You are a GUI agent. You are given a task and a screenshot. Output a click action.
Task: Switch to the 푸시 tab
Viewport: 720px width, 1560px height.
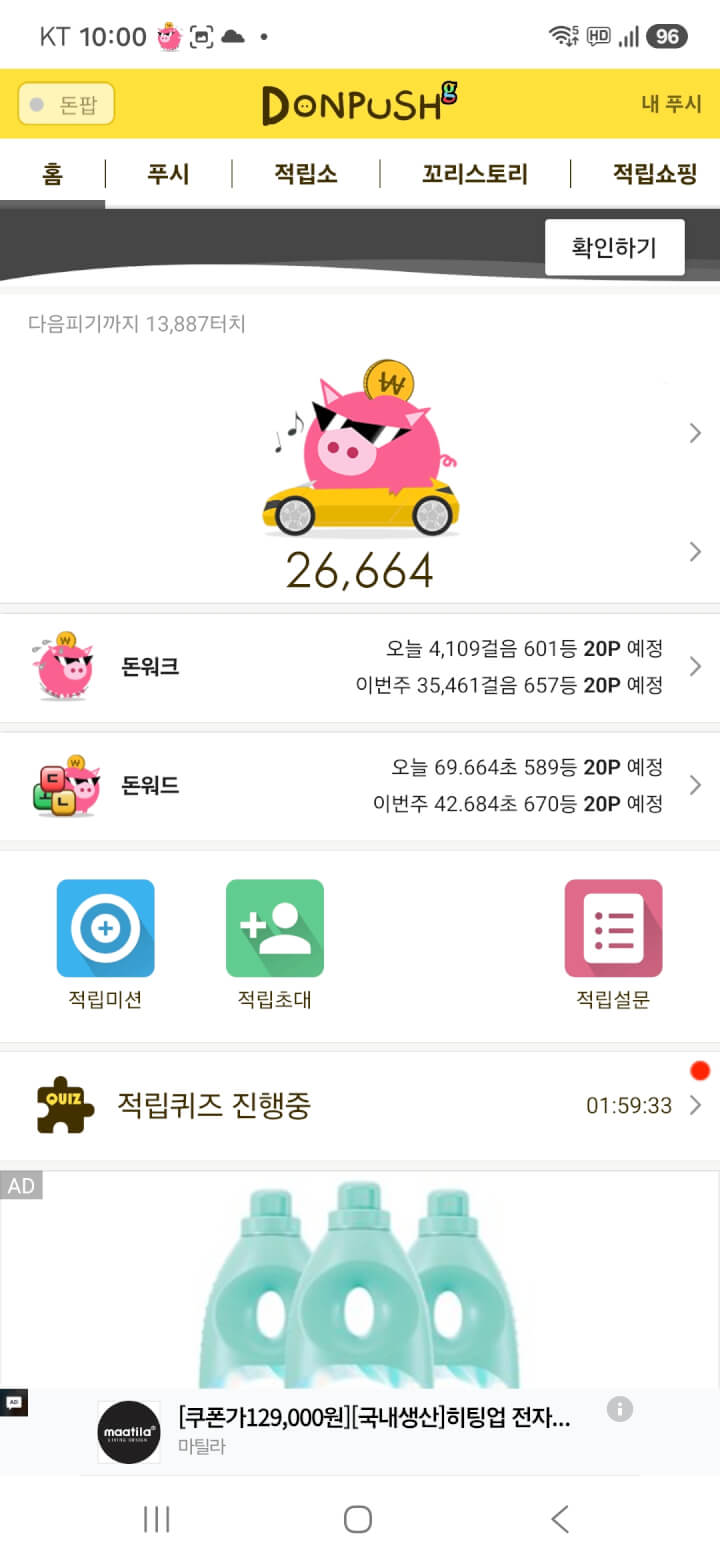coord(168,174)
